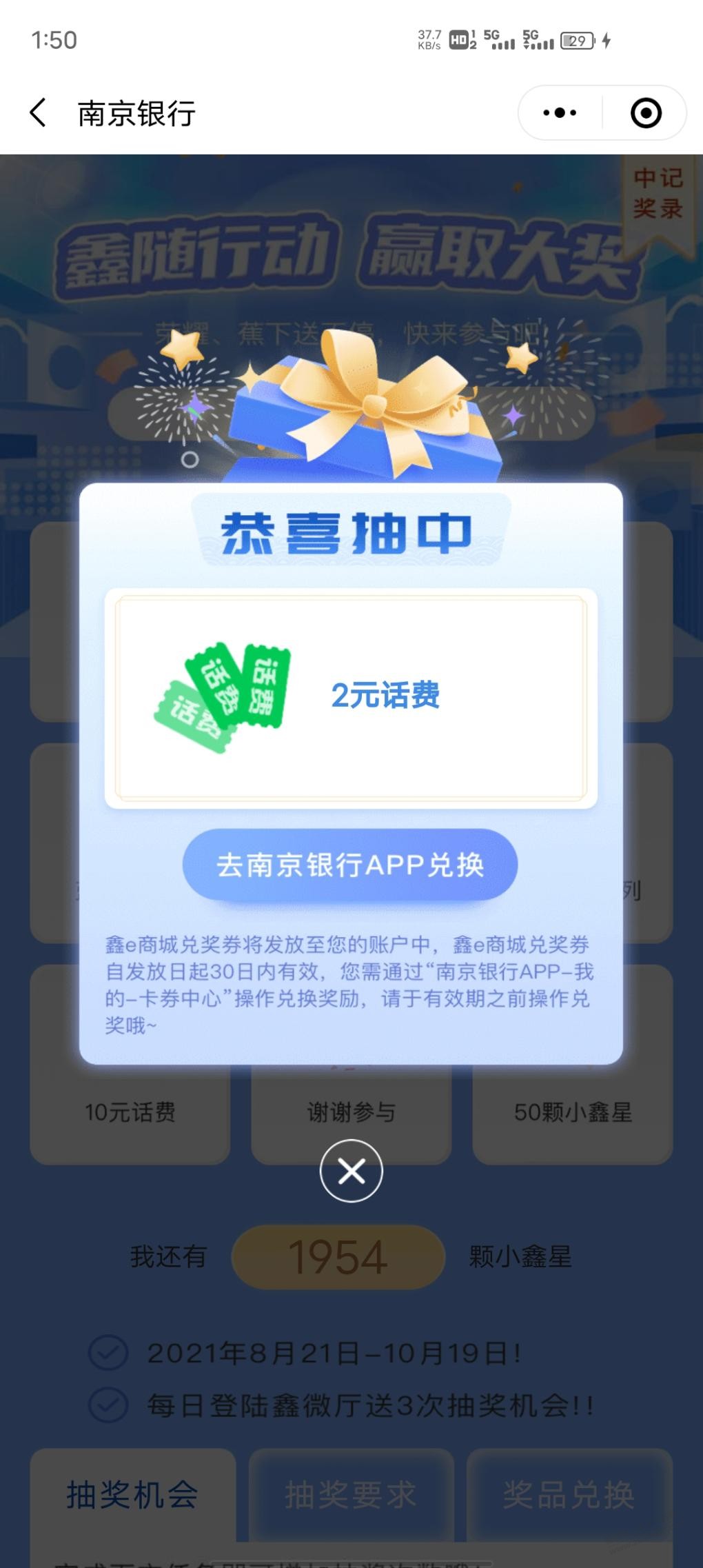Switch to the 奖品兑换 tab

click(x=569, y=1495)
